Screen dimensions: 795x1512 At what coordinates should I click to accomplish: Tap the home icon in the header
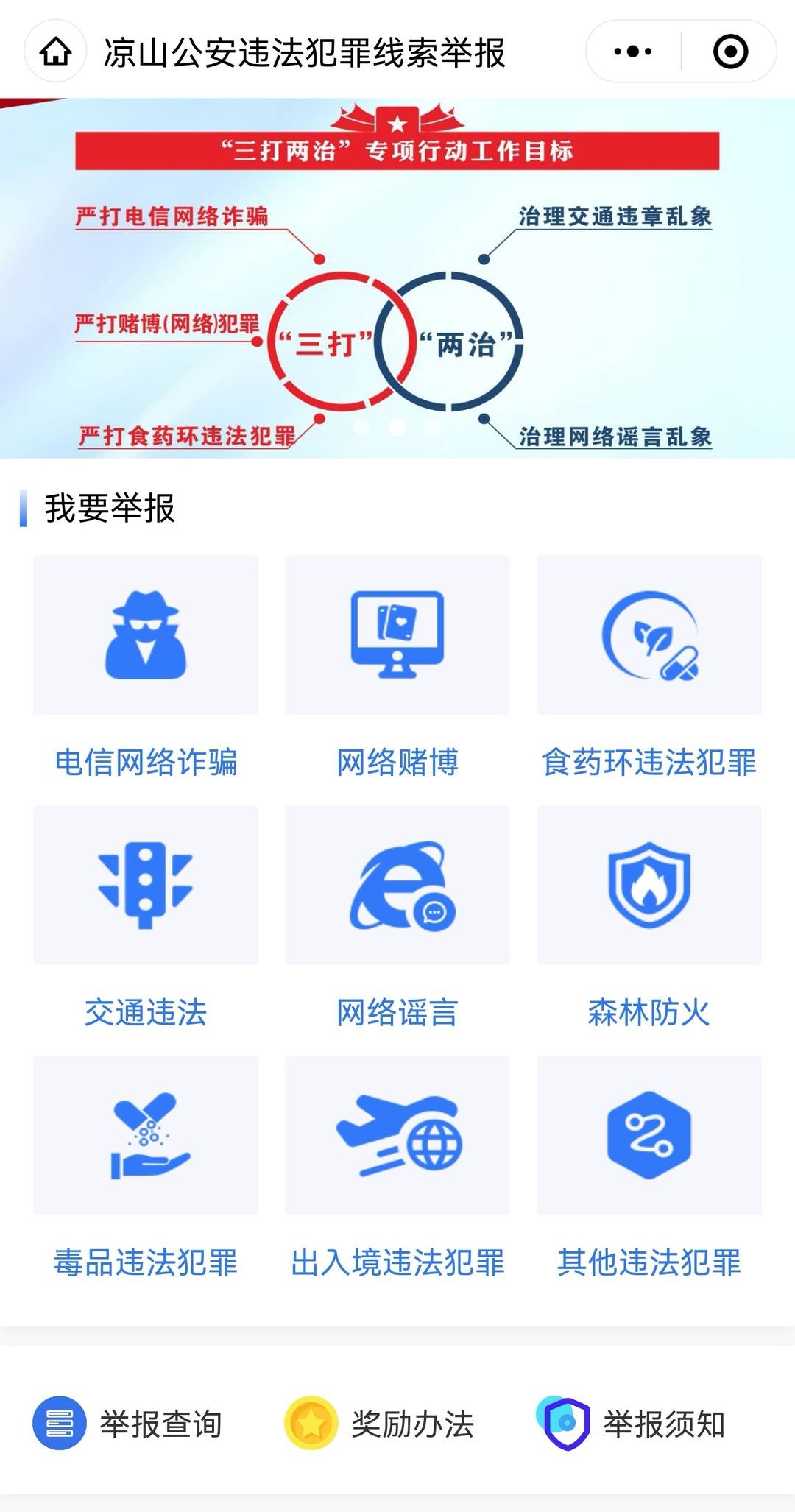pos(56,52)
